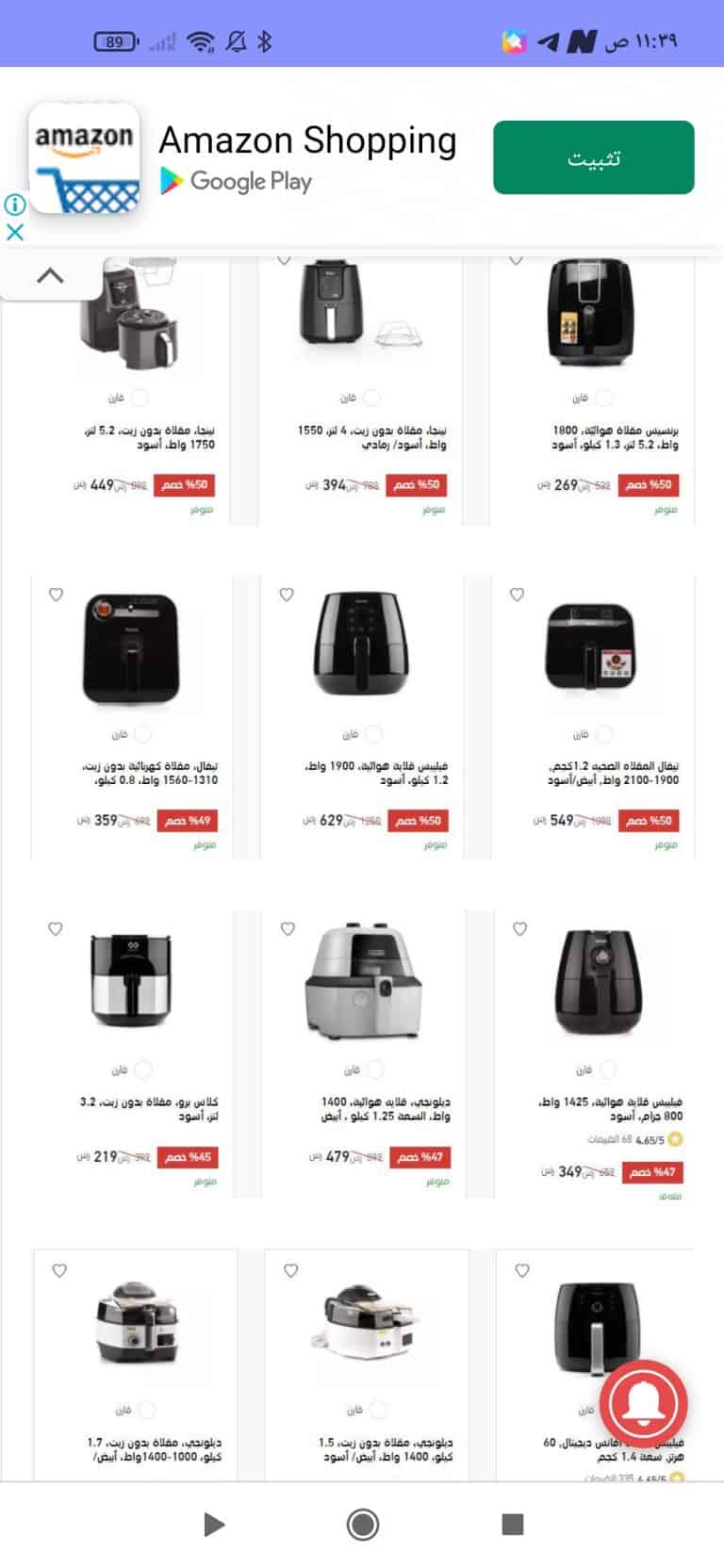Select compare on Ninja 4 liter fryer

pyautogui.click(x=372, y=399)
